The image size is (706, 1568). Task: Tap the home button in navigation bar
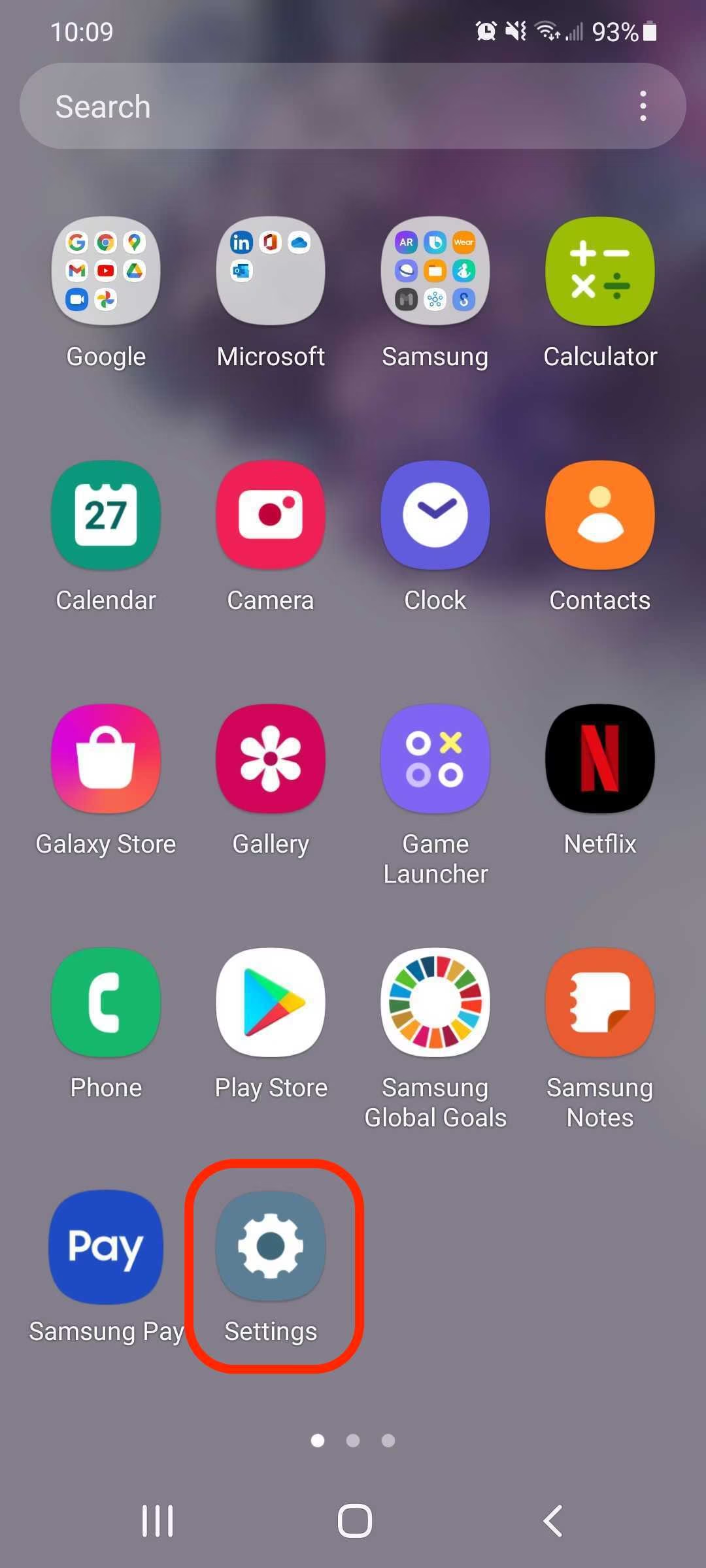(x=354, y=1520)
